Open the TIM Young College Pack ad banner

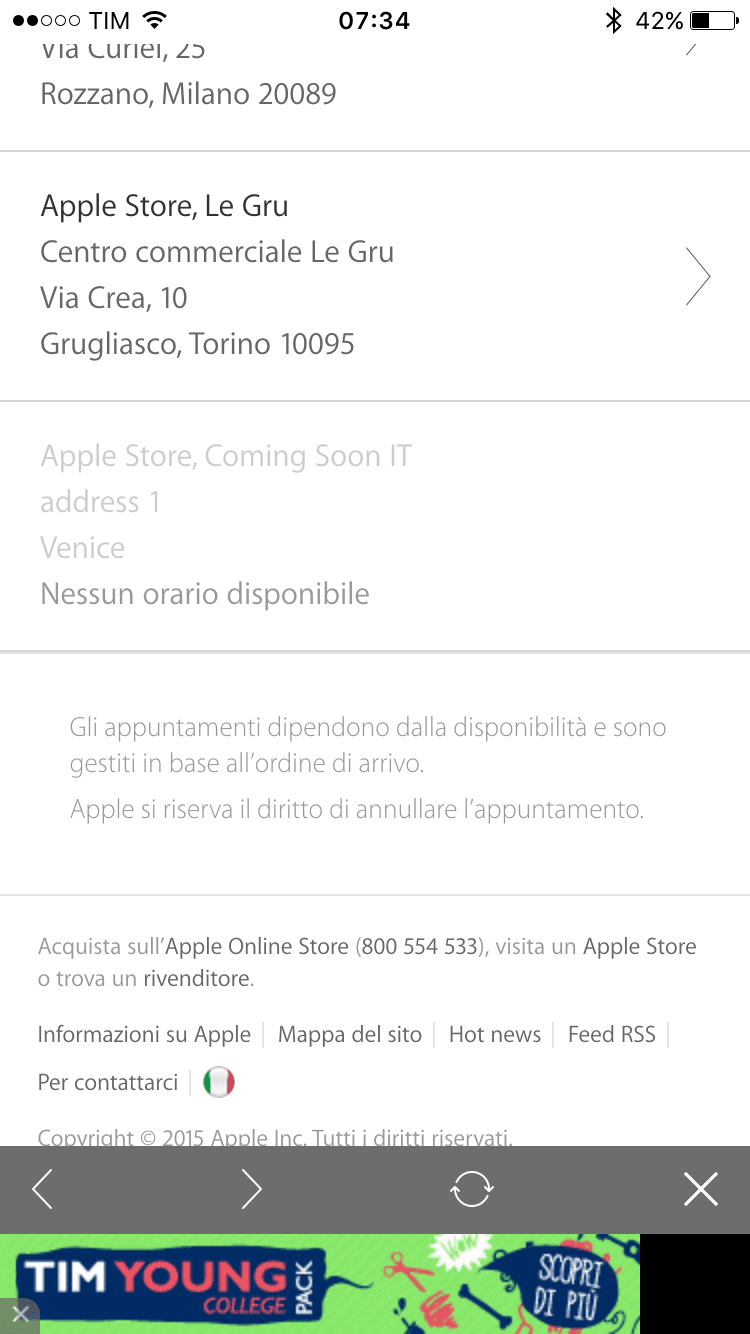330,1284
